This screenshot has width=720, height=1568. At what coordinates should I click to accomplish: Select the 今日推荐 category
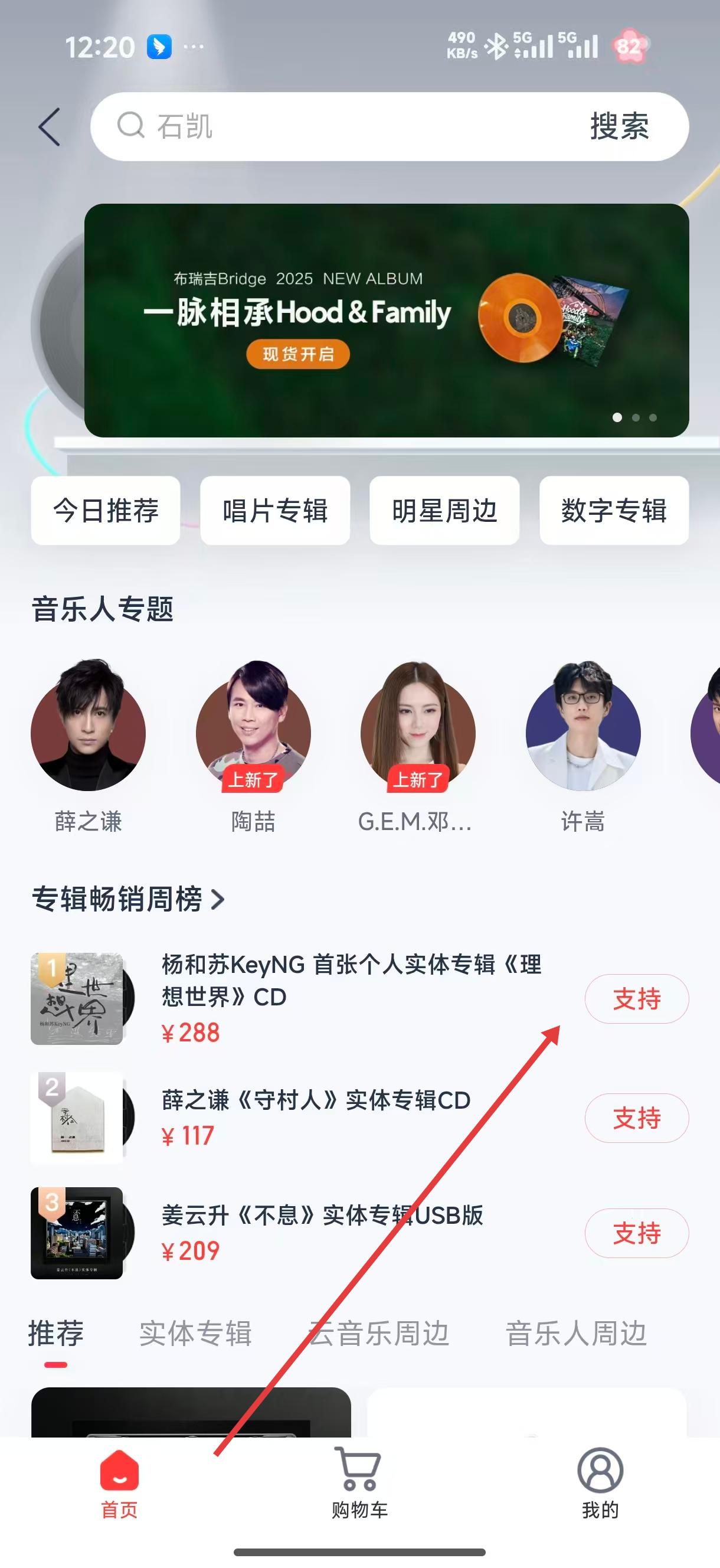[x=106, y=510]
